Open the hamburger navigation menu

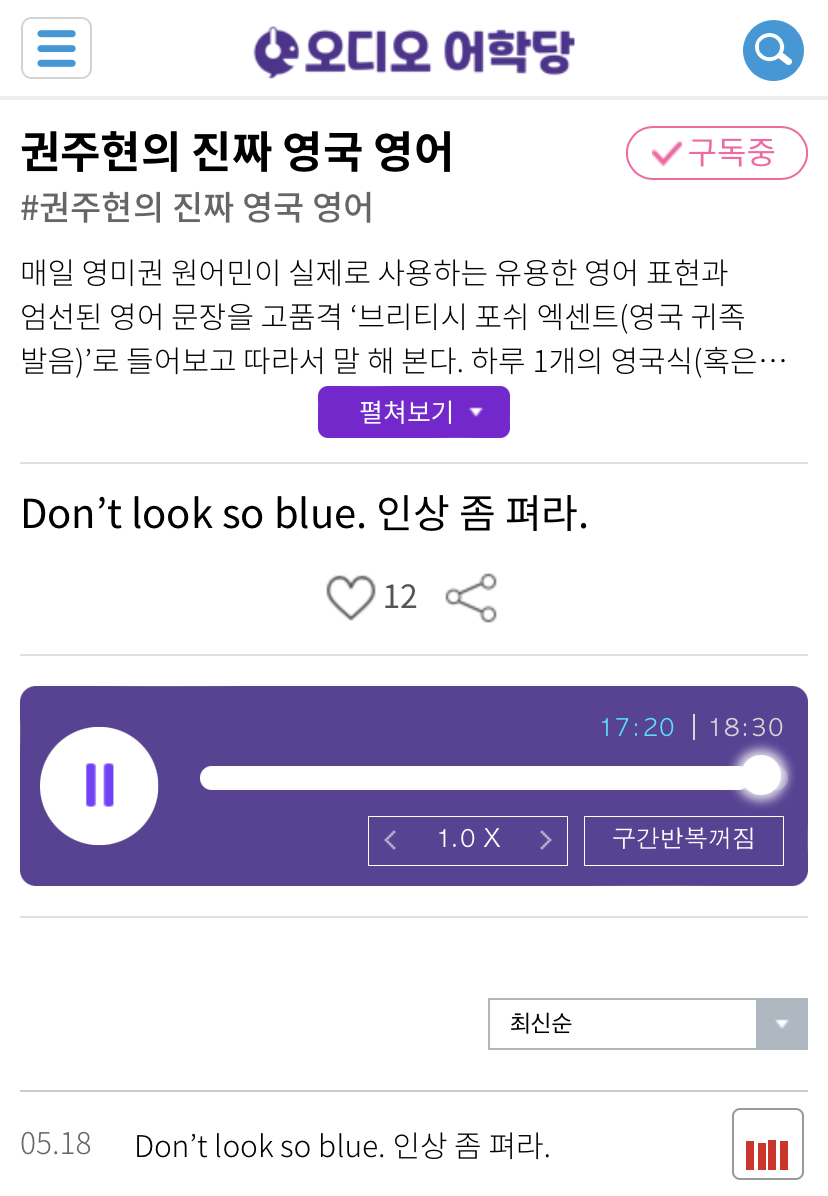click(56, 48)
